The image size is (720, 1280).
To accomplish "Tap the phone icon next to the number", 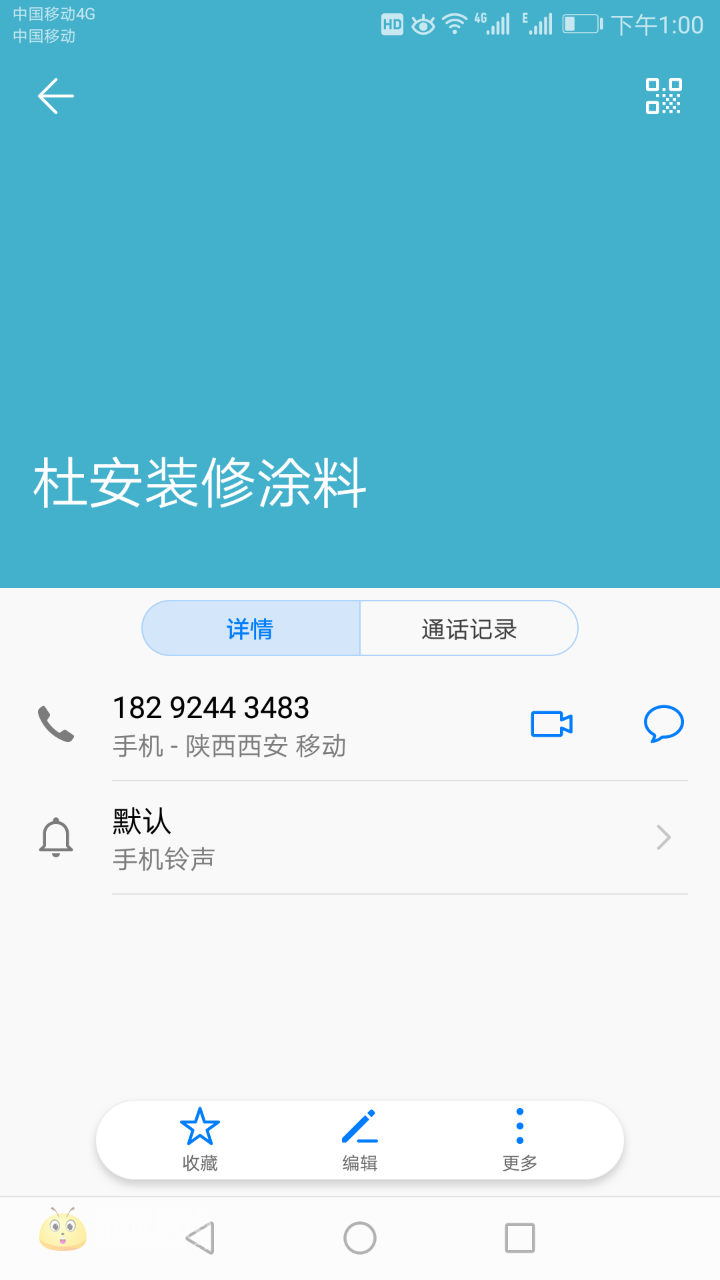I will click(56, 724).
